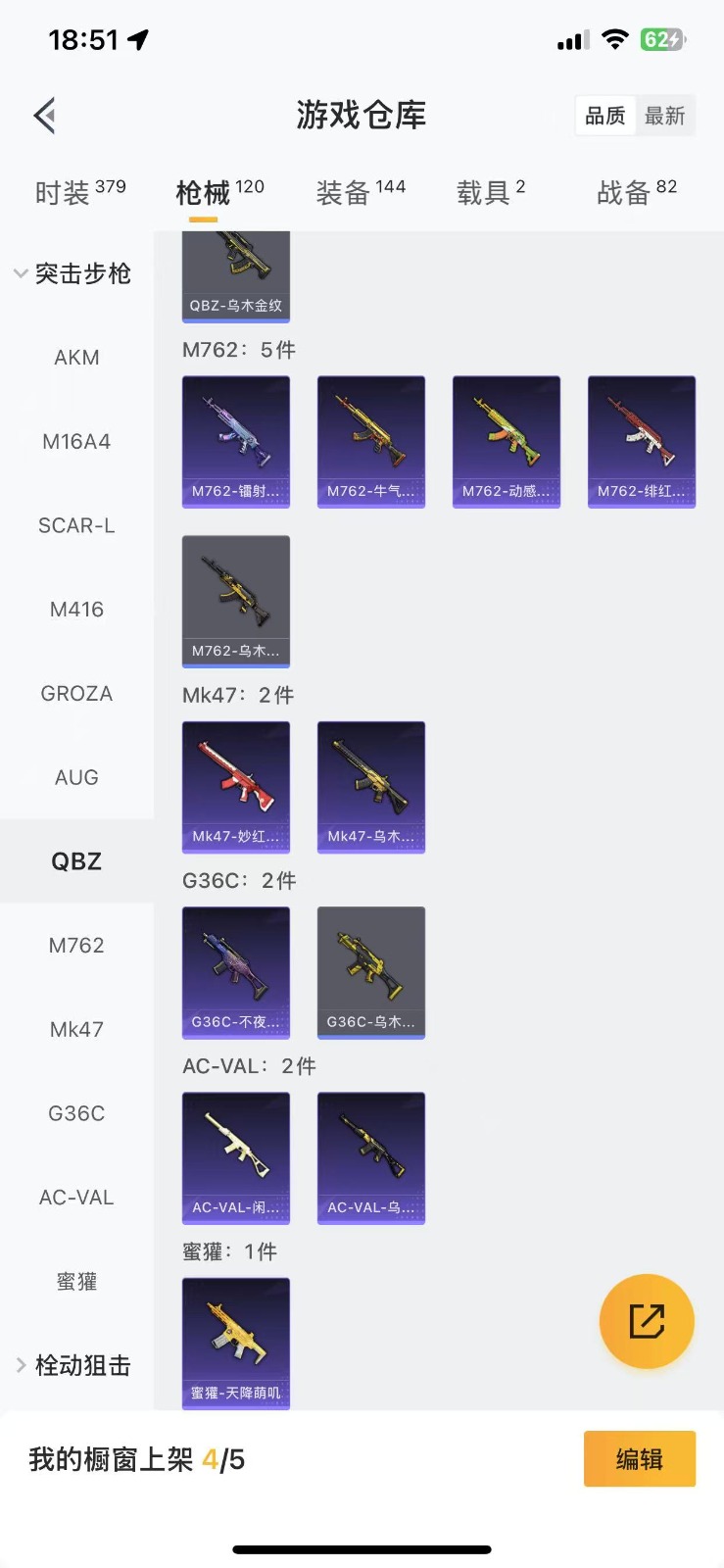This screenshot has height=1568, width=724.
Task: Tap the 编辑 button
Action: pyautogui.click(x=639, y=1459)
